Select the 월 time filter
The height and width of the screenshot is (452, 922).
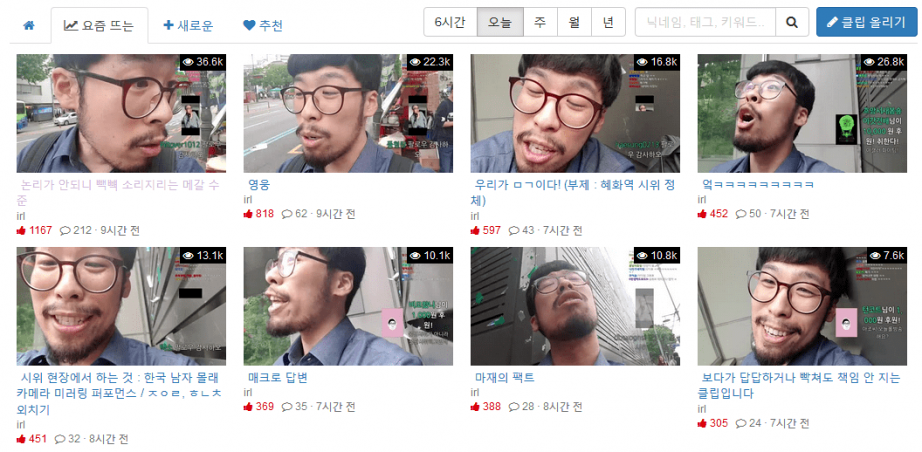click(x=573, y=22)
